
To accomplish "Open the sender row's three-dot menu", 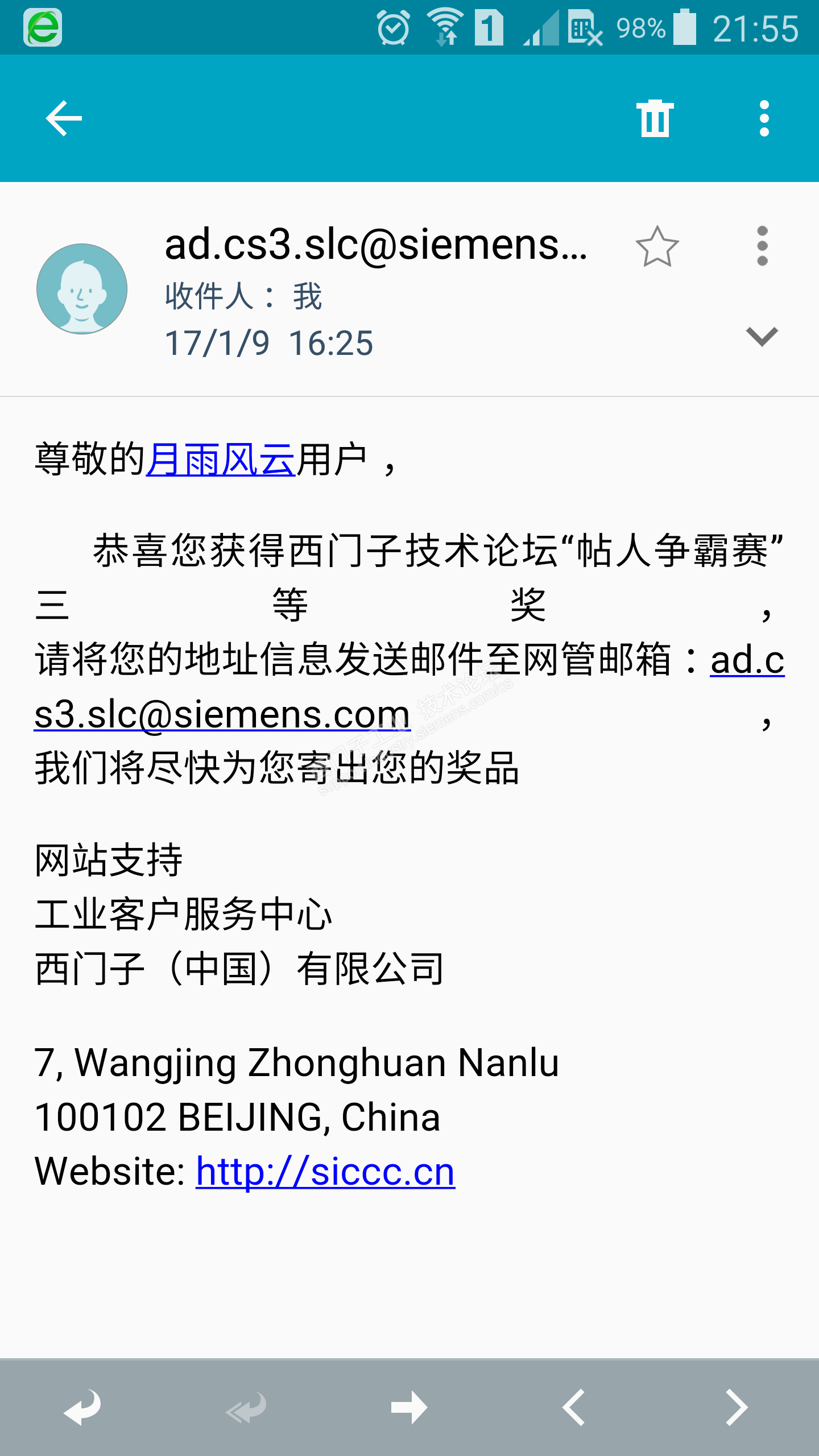I will 762,246.
